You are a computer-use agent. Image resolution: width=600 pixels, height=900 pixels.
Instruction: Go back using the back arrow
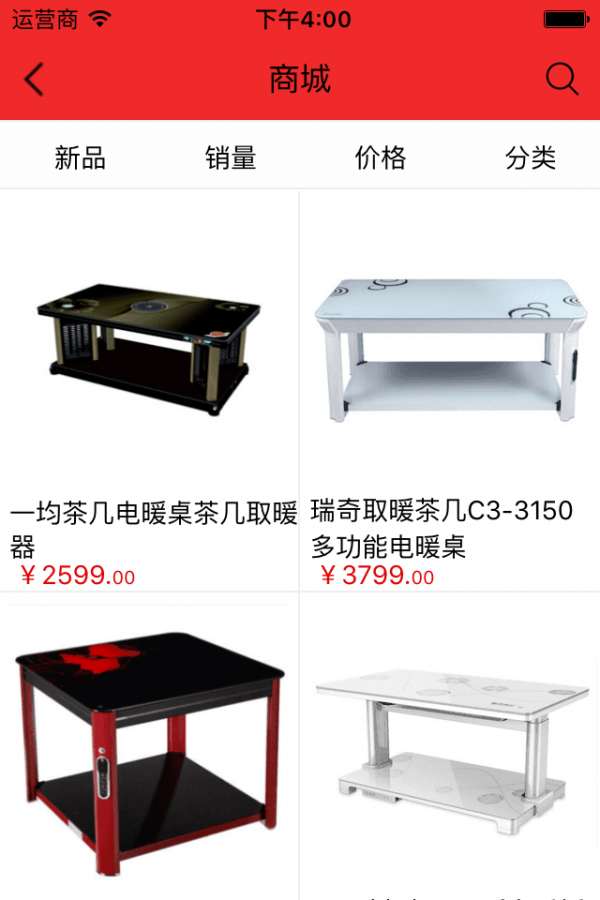35,80
